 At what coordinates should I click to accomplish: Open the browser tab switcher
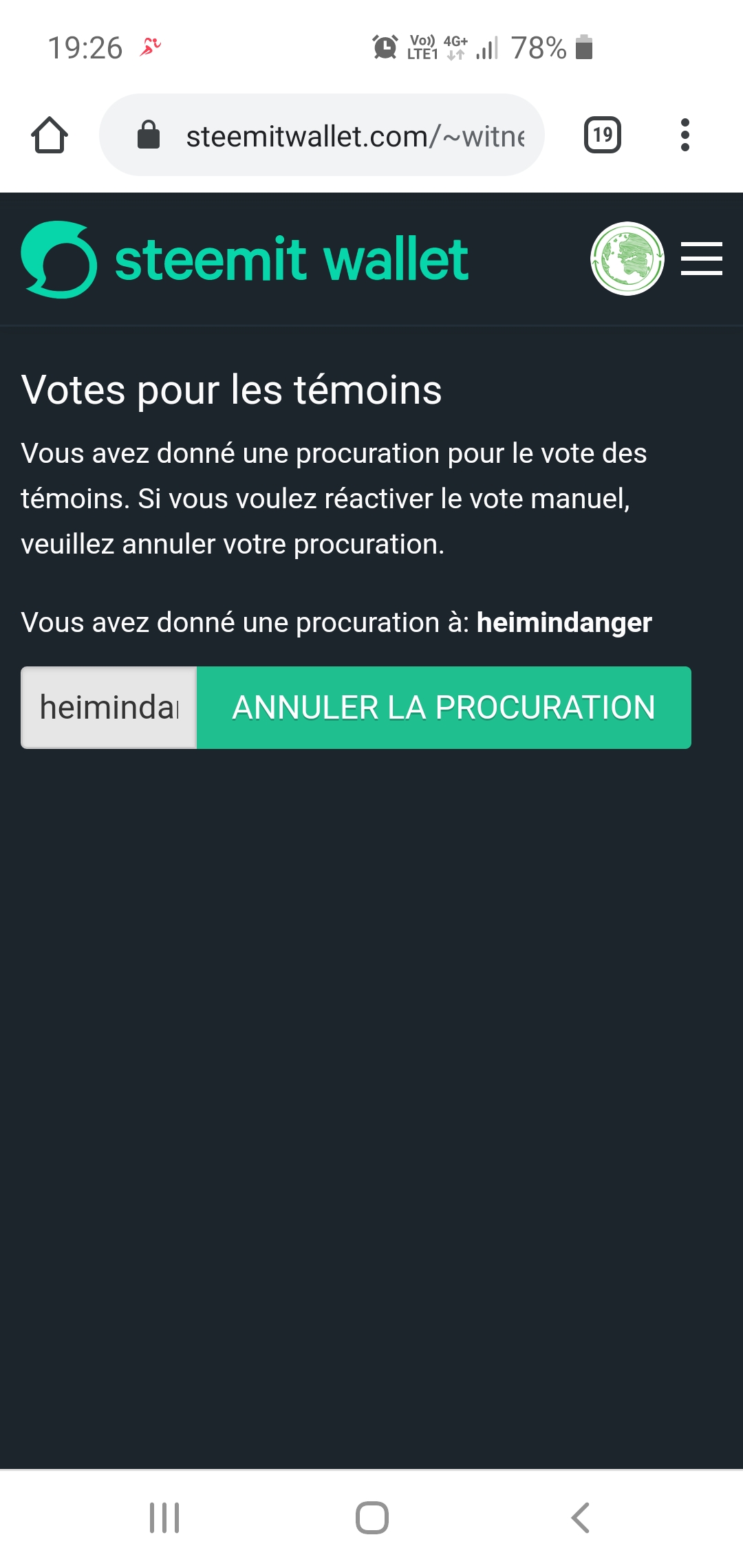tap(602, 135)
